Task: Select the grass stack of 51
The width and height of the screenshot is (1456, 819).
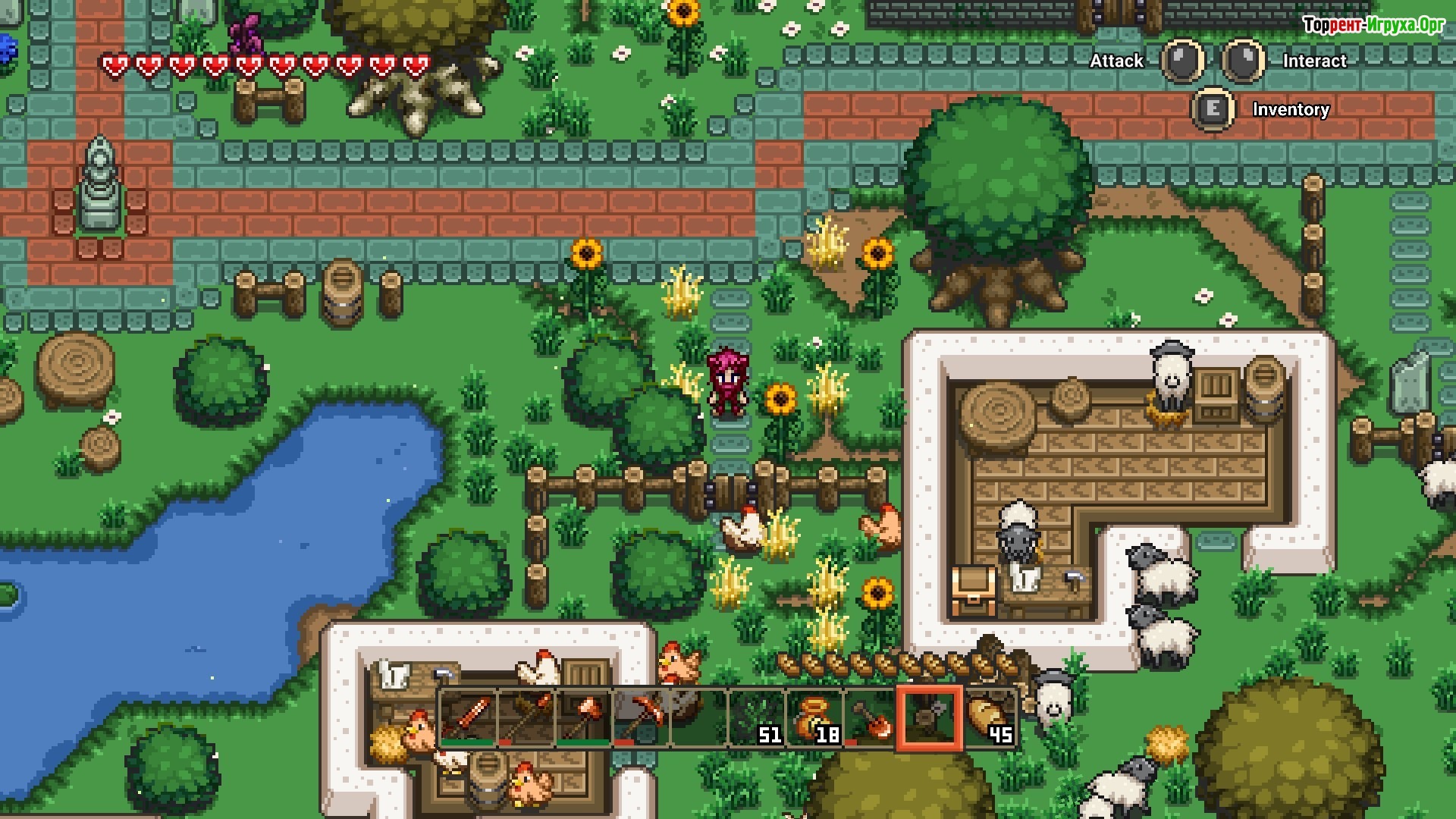Action: pos(756,718)
